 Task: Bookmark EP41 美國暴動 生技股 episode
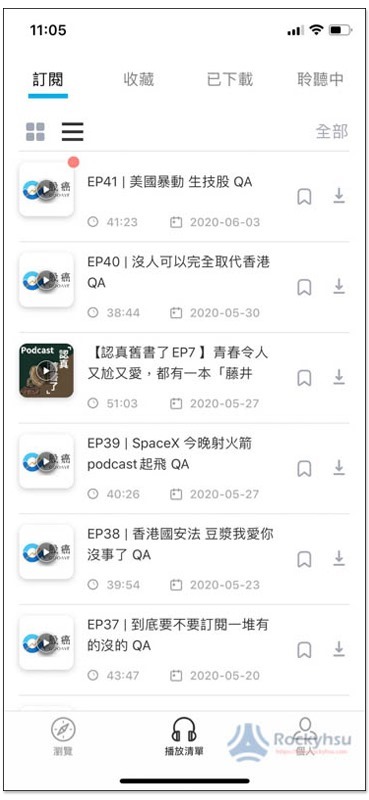[304, 196]
